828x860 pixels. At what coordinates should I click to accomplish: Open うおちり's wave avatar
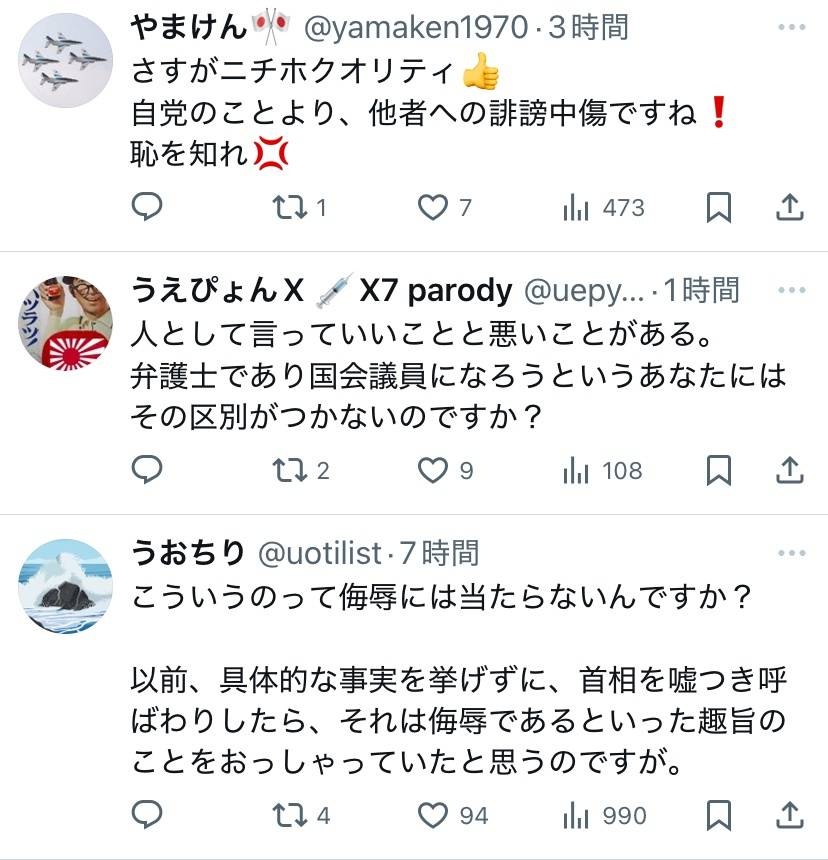67,585
